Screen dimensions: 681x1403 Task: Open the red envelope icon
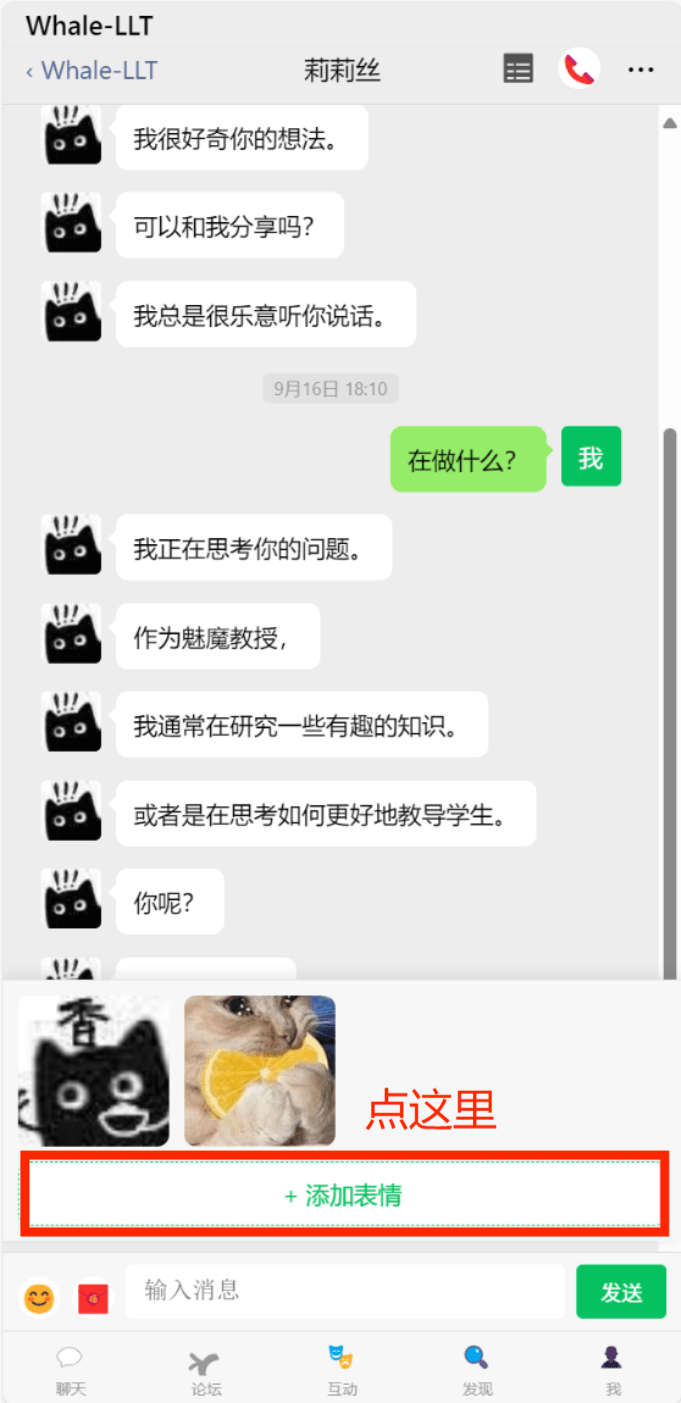click(x=93, y=1298)
